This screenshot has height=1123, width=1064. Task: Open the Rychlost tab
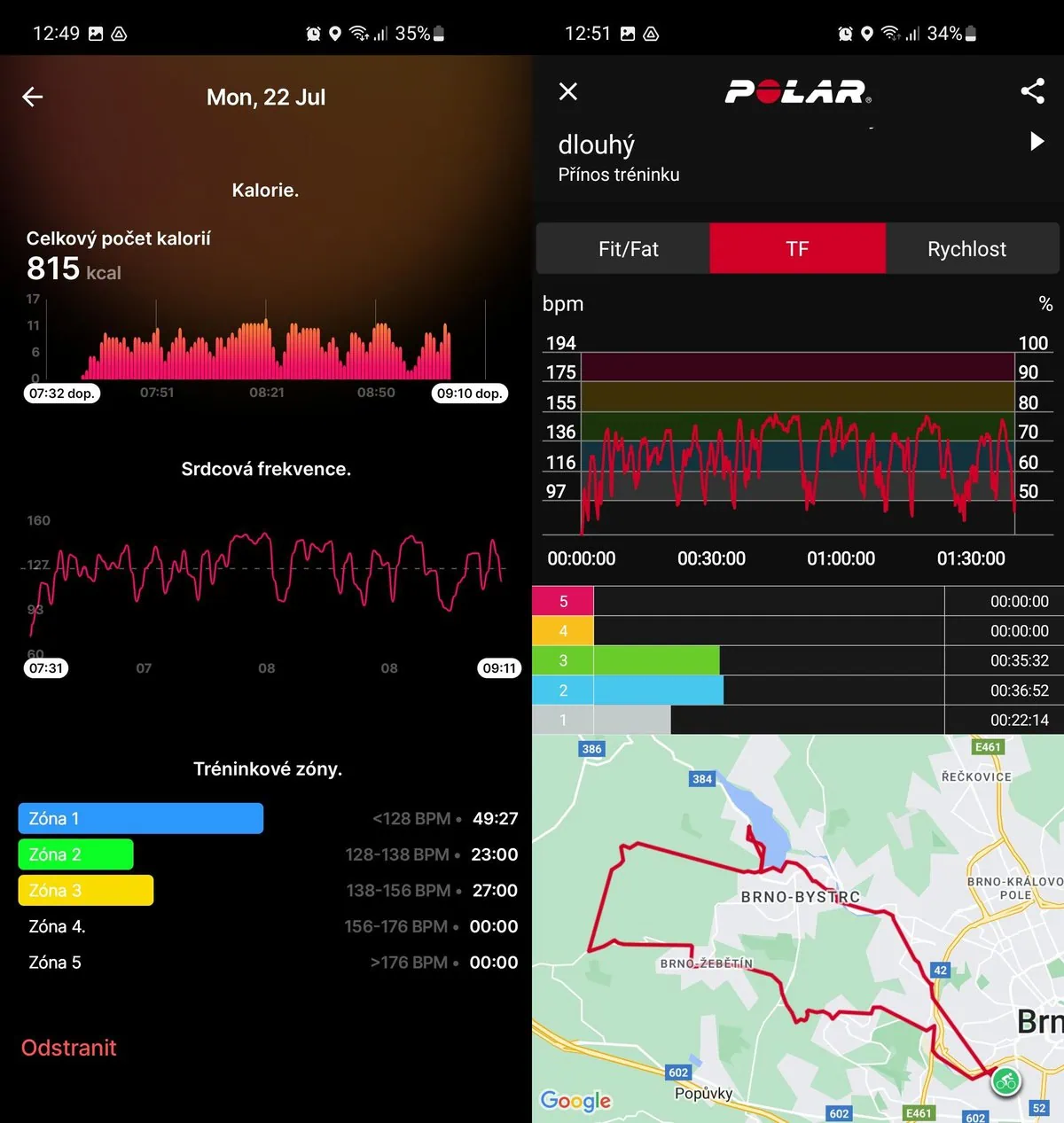[966, 249]
